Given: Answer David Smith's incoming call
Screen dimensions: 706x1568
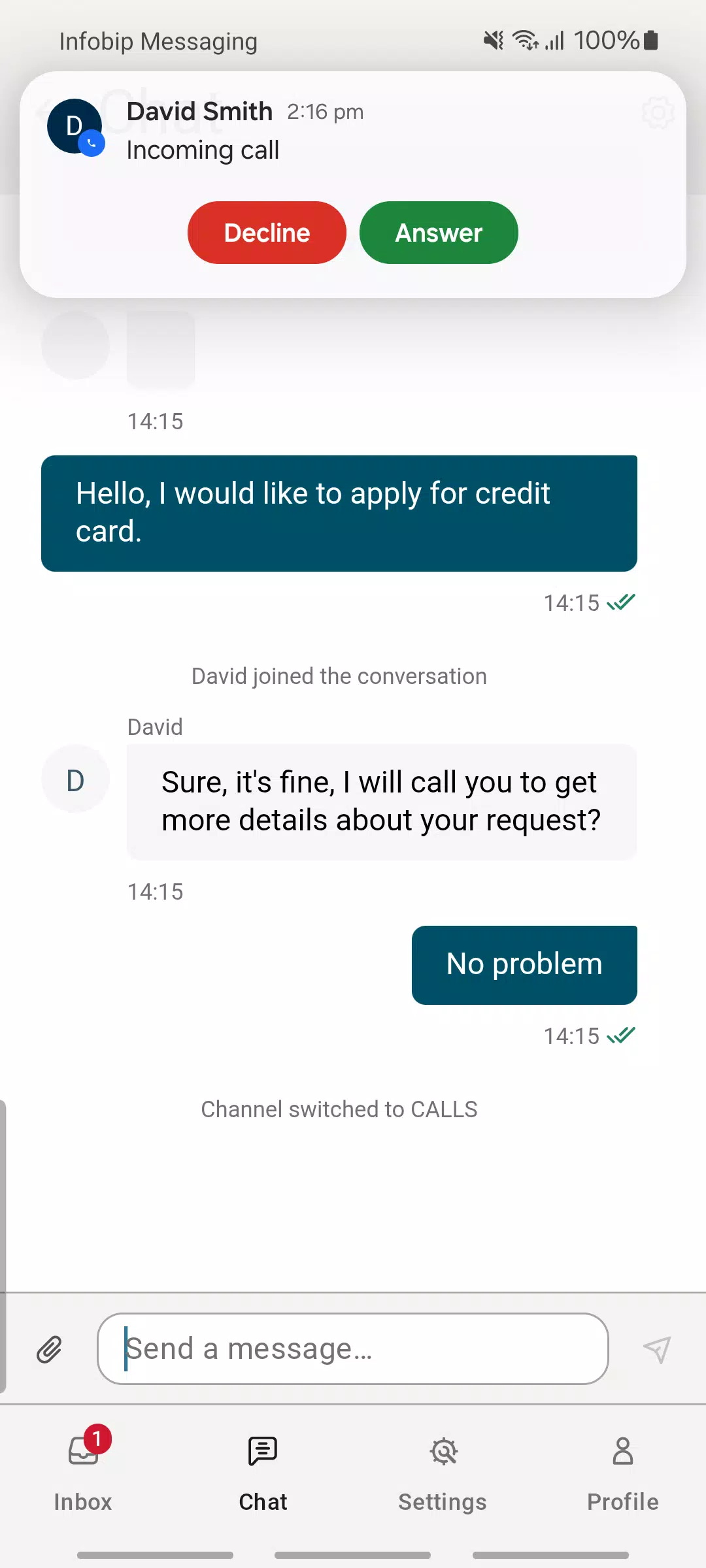Looking at the screenshot, I should pos(439,233).
